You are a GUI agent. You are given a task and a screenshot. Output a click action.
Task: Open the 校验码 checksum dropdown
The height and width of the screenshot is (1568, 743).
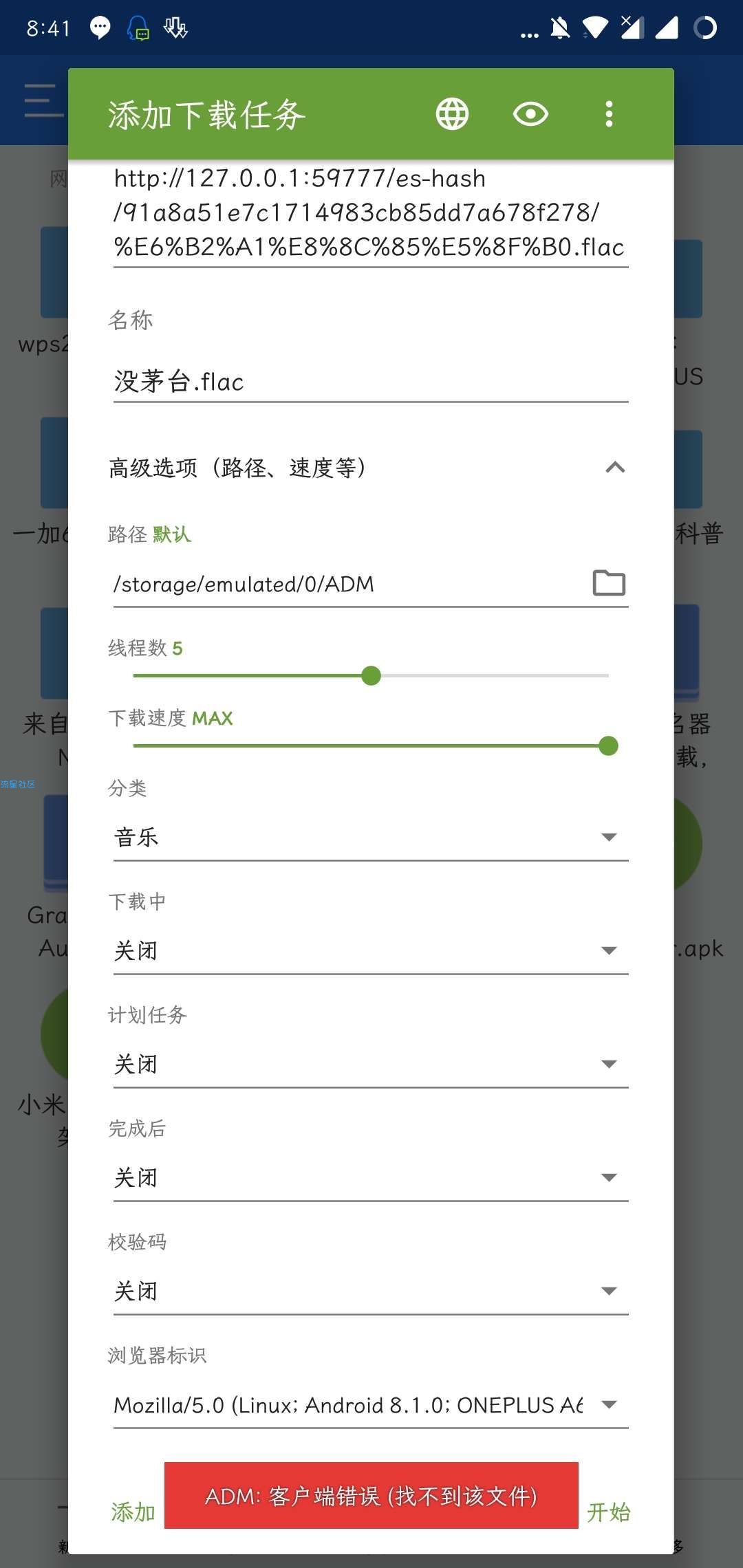tap(370, 1291)
